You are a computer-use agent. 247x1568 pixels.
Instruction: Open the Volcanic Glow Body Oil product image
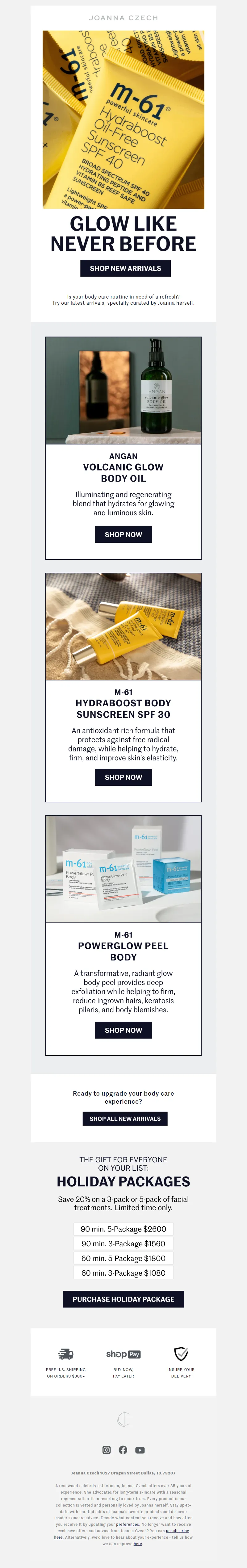124,390
